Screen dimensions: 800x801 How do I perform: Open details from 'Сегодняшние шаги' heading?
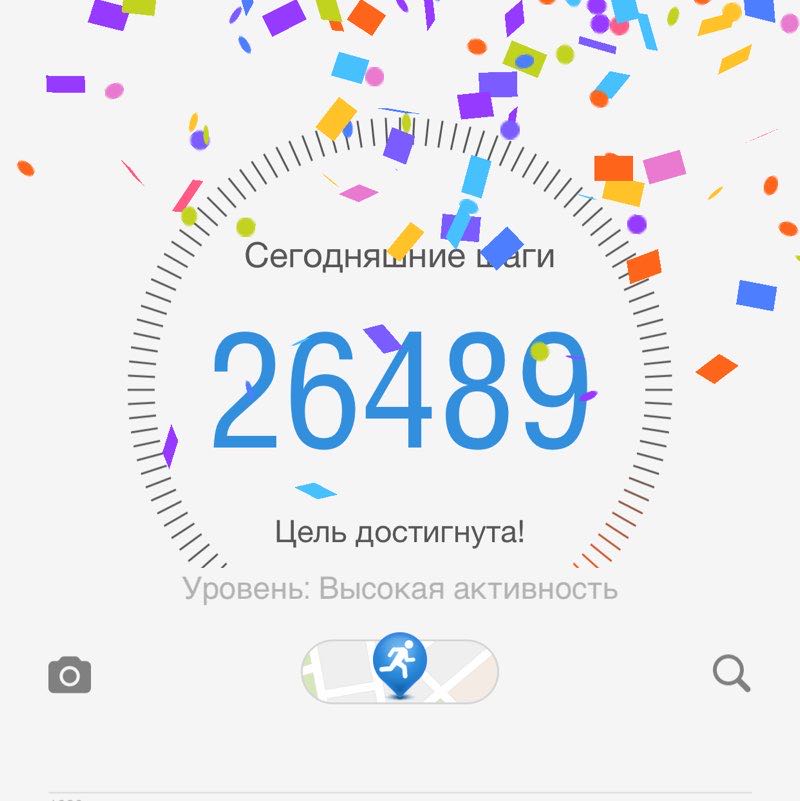point(399,257)
